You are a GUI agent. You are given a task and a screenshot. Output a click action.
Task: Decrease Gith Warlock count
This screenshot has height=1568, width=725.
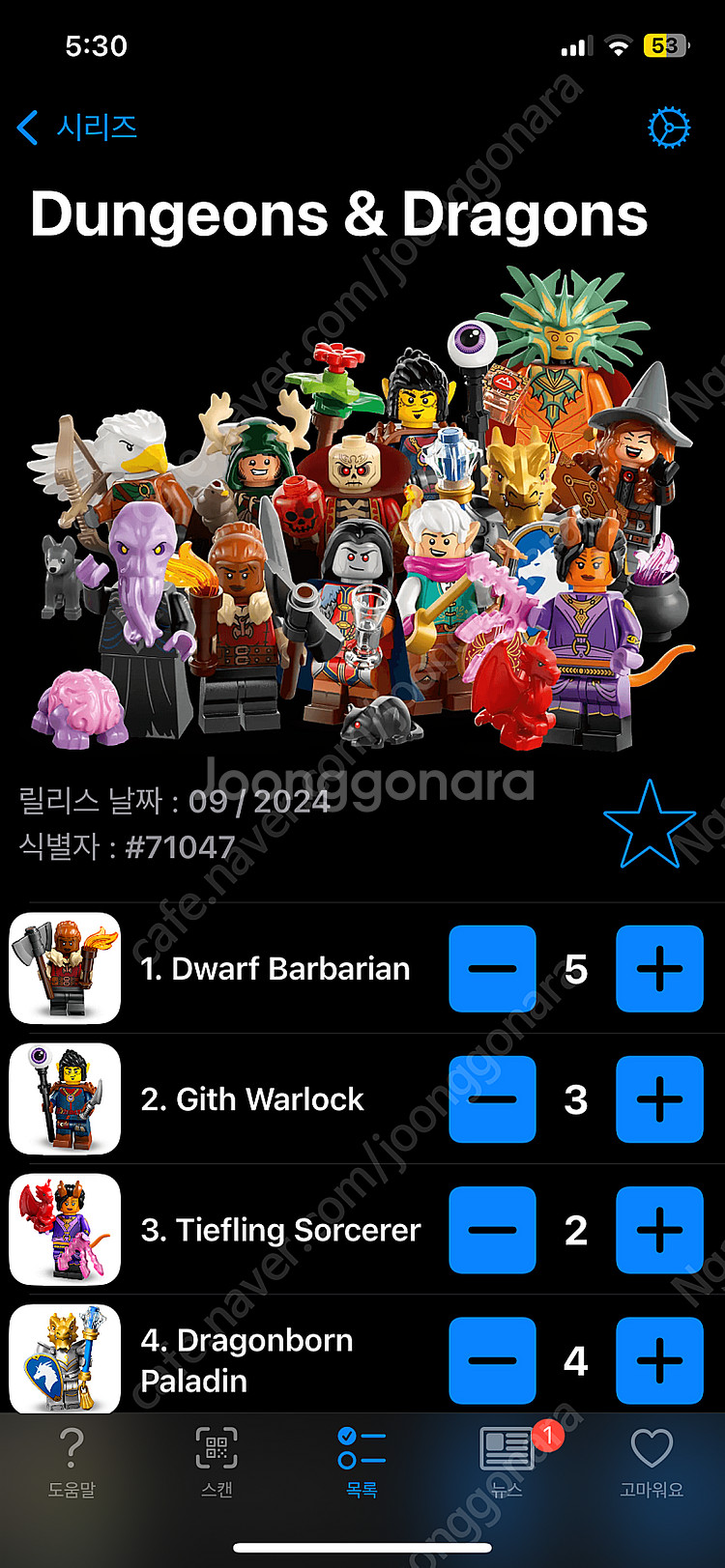tap(492, 1099)
